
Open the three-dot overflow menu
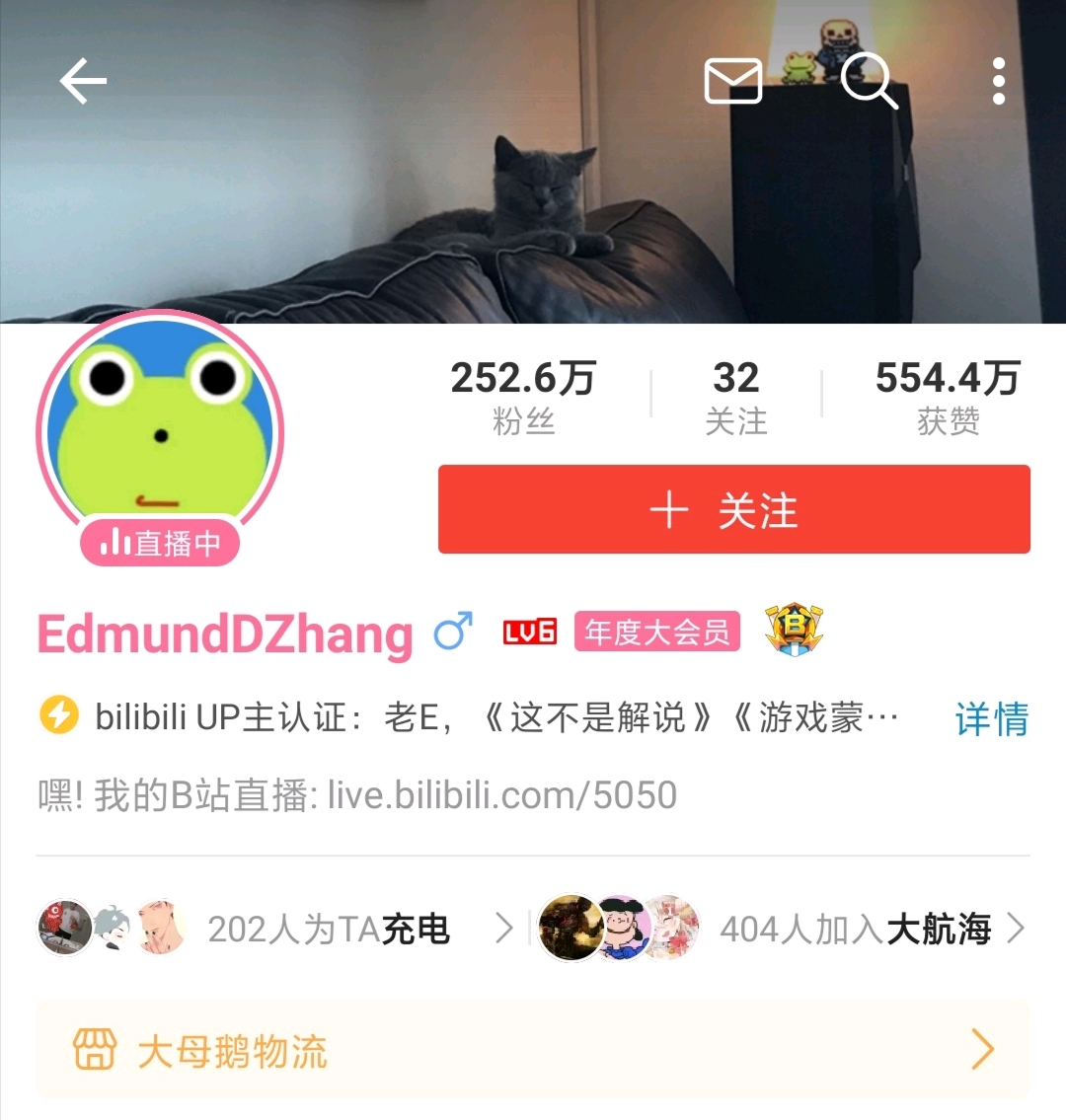coord(998,81)
